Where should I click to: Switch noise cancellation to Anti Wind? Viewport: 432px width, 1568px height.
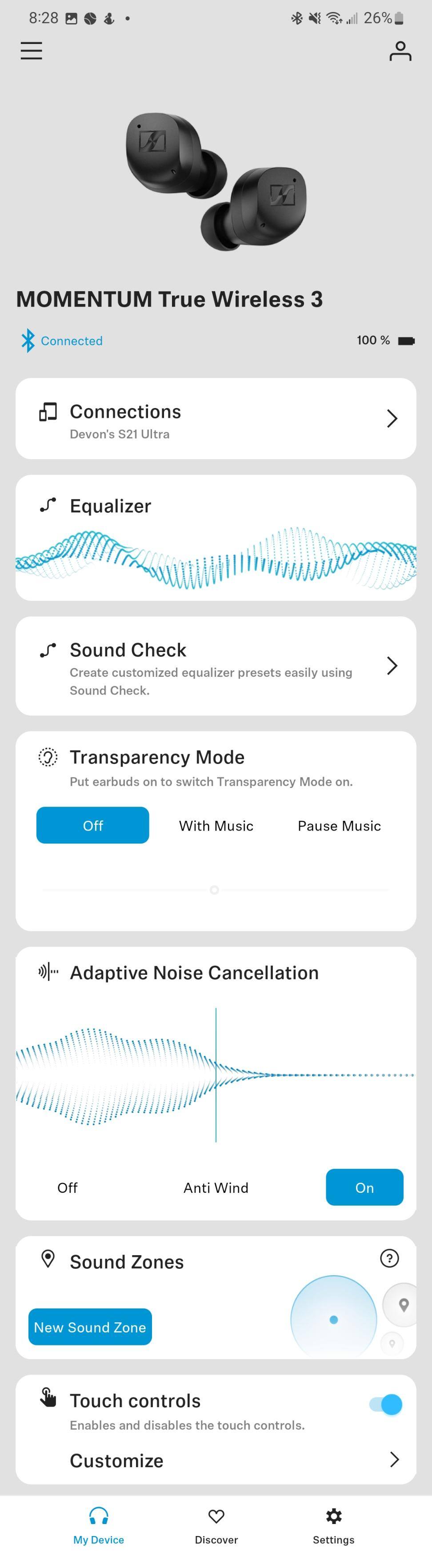(216, 1188)
